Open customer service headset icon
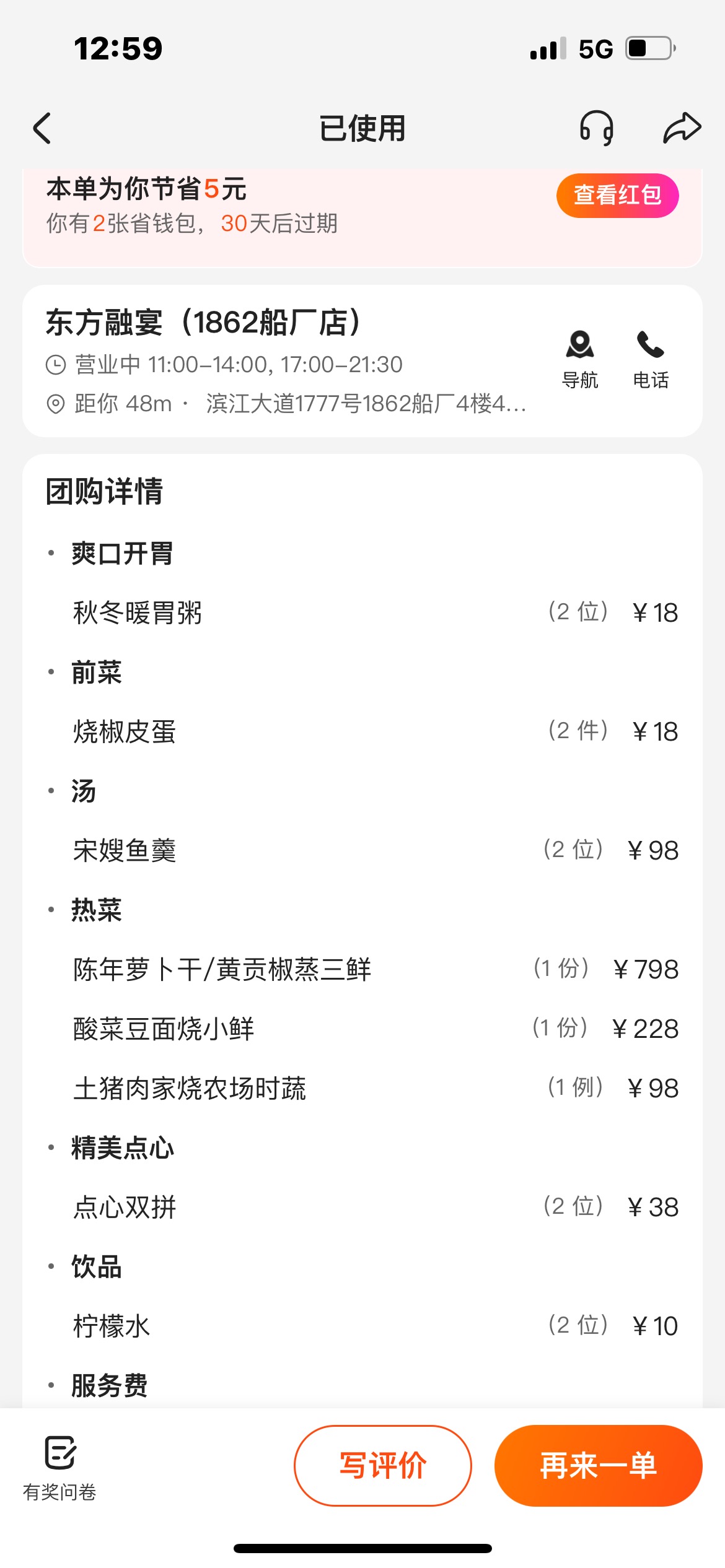 point(596,128)
